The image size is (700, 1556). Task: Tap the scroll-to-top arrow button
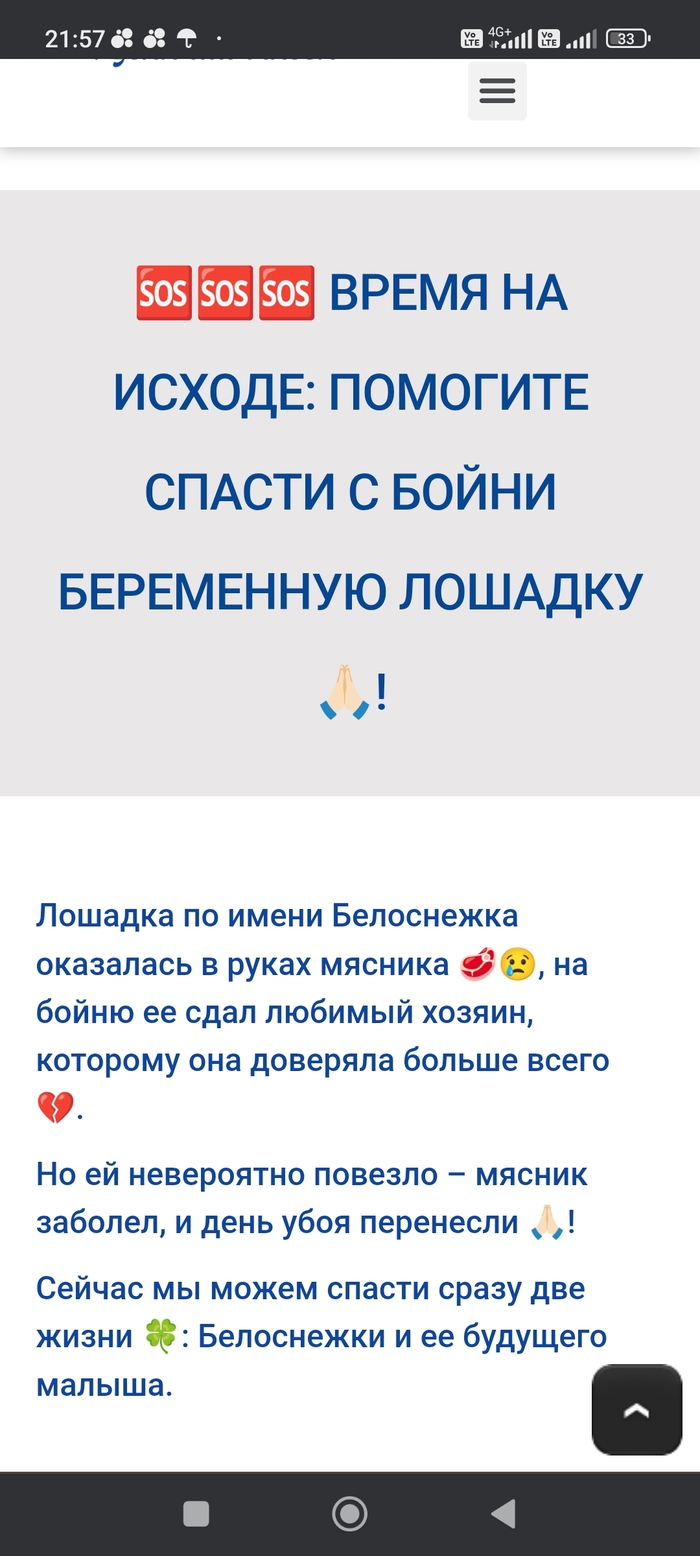[x=637, y=1409]
